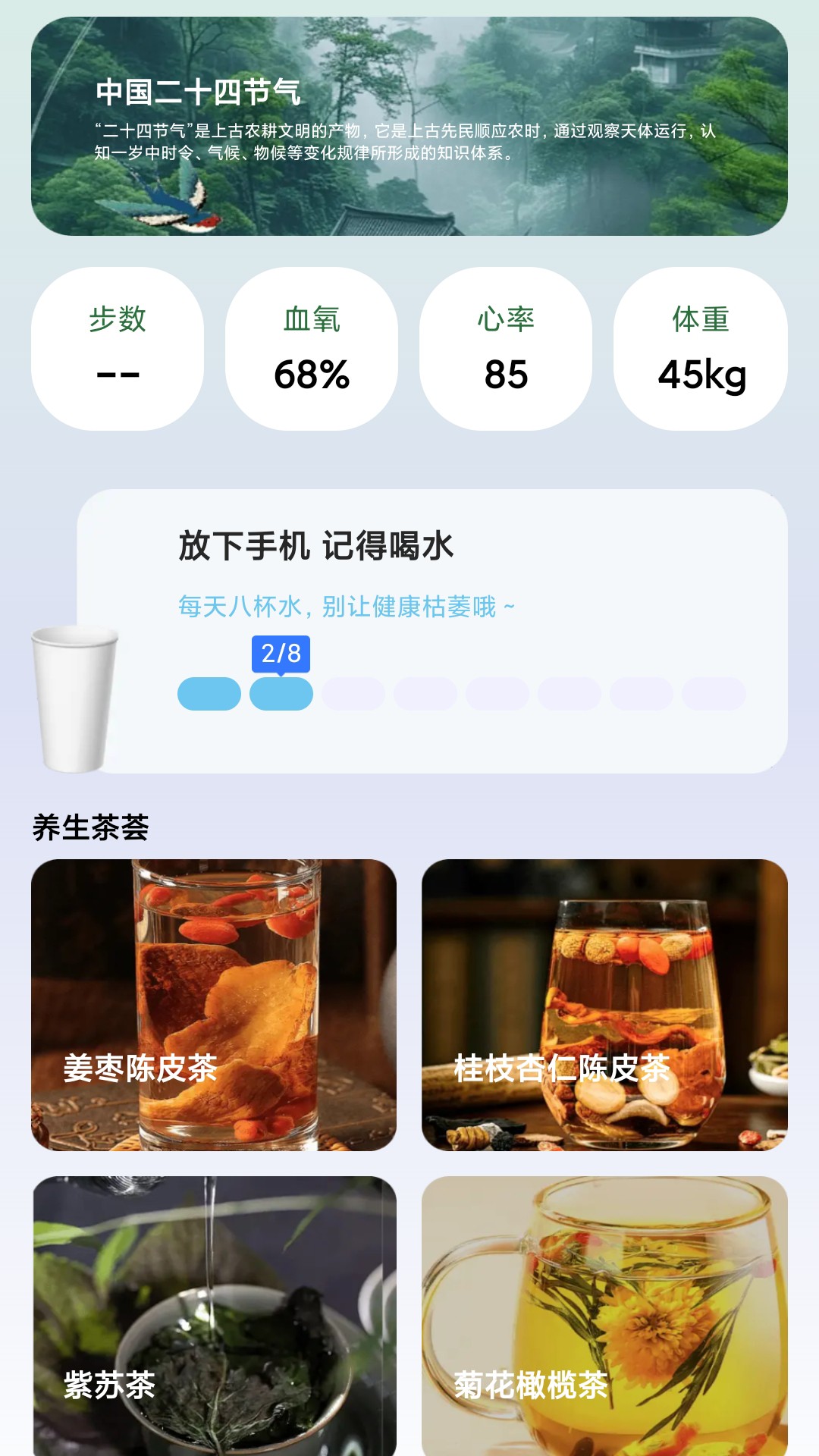819x1456 pixels.
Task: Open the 体重 45kg card
Action: 701,349
